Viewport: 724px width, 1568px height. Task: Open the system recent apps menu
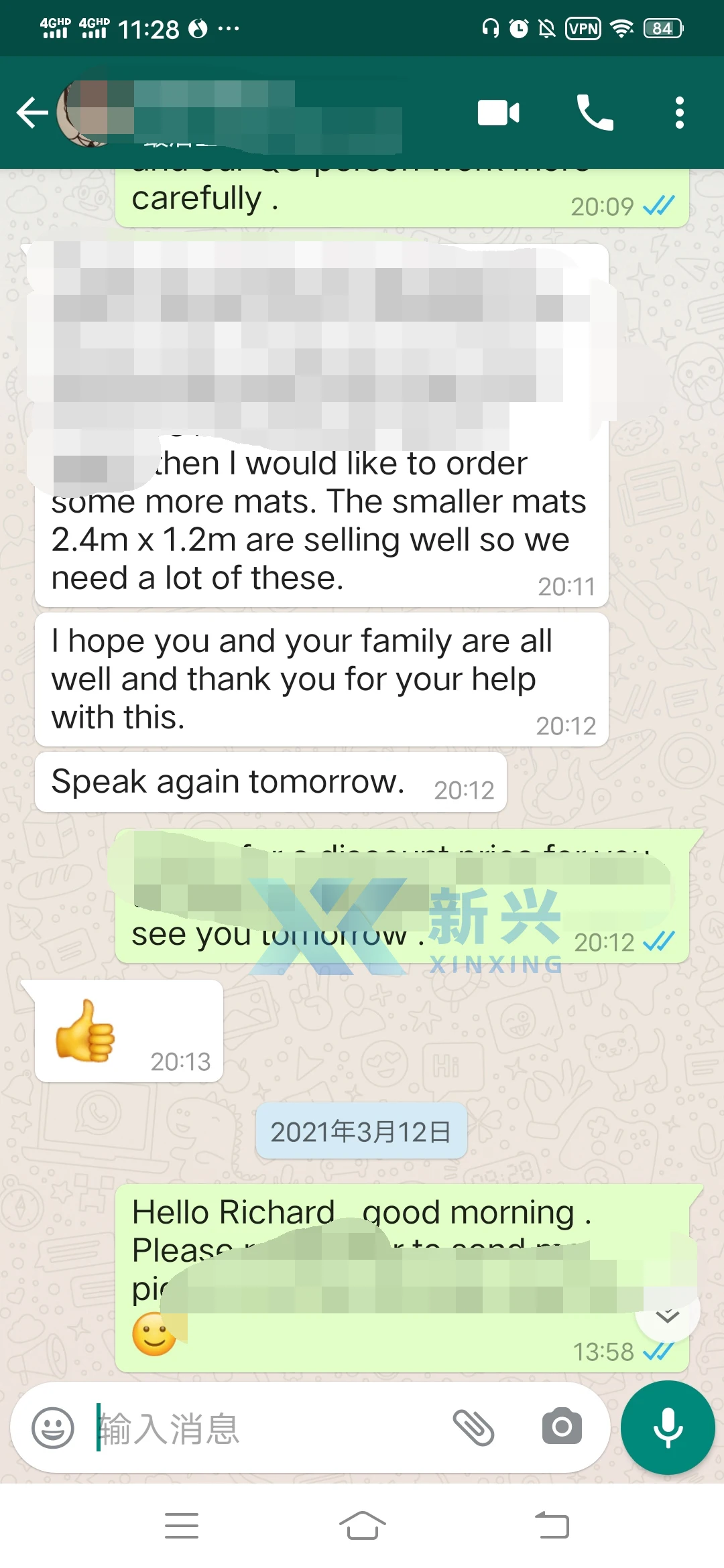point(182,1526)
